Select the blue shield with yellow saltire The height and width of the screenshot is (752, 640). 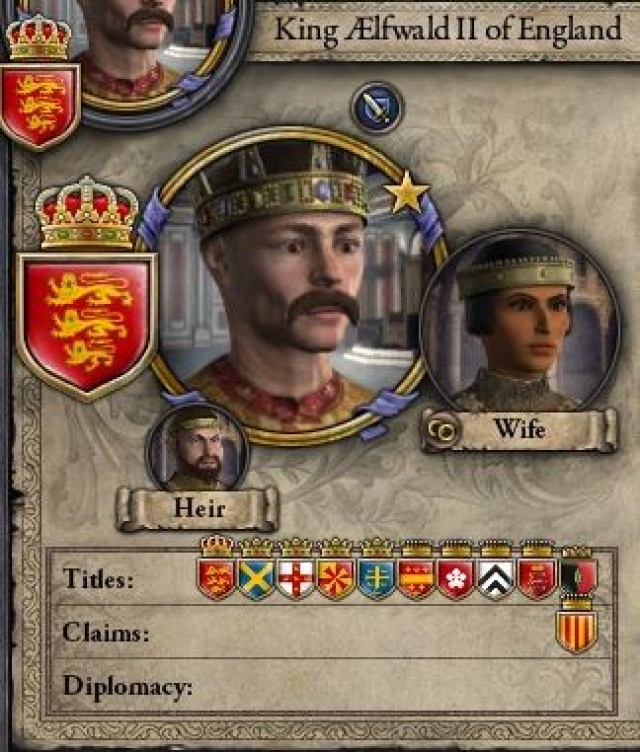click(257, 577)
